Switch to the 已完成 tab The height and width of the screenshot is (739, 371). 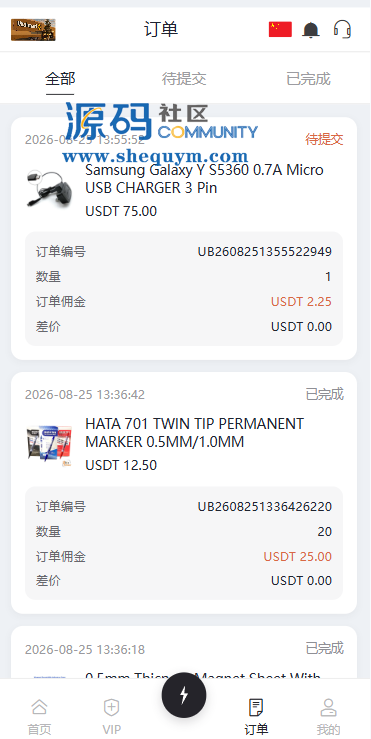(x=308, y=79)
